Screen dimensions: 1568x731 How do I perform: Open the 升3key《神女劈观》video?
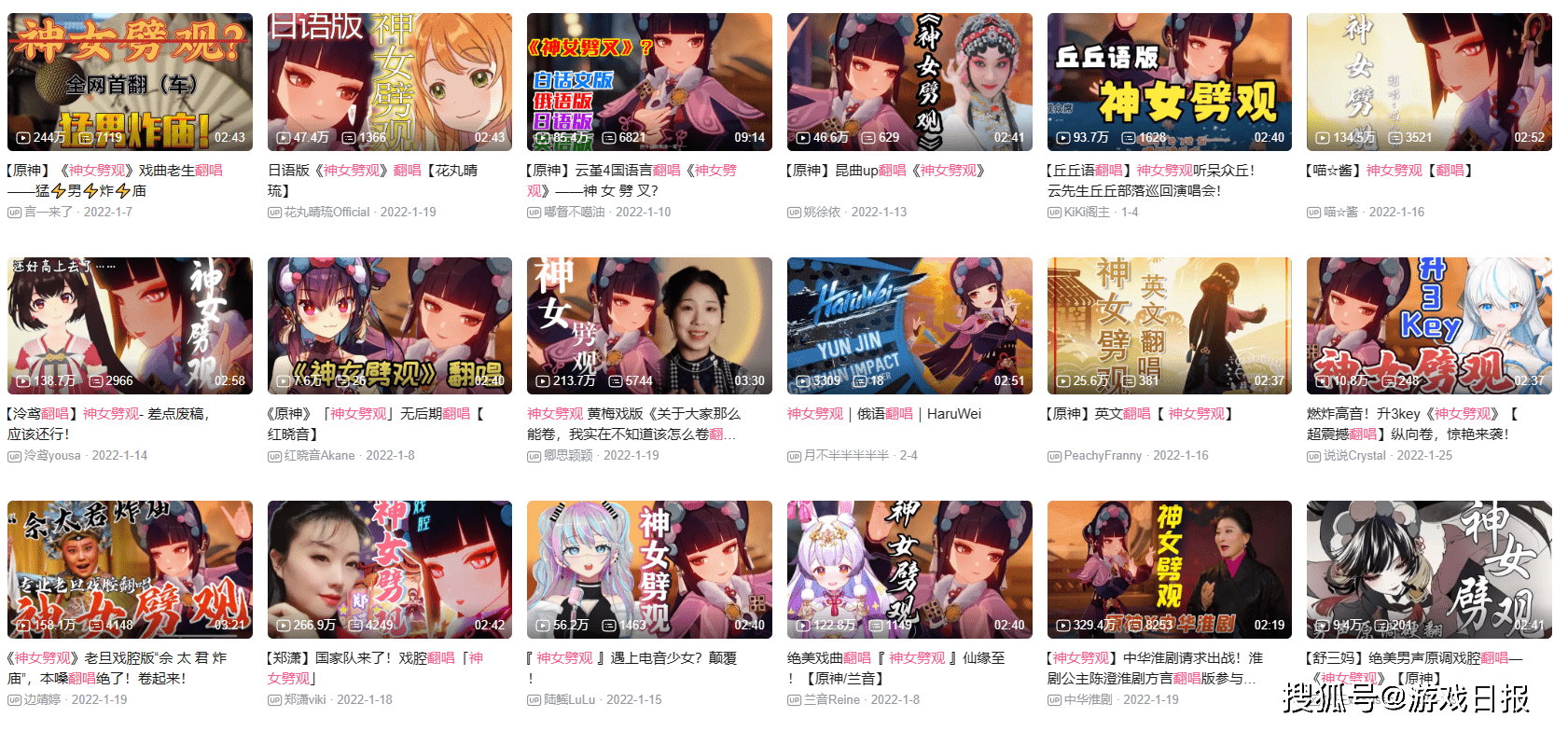pos(1429,325)
